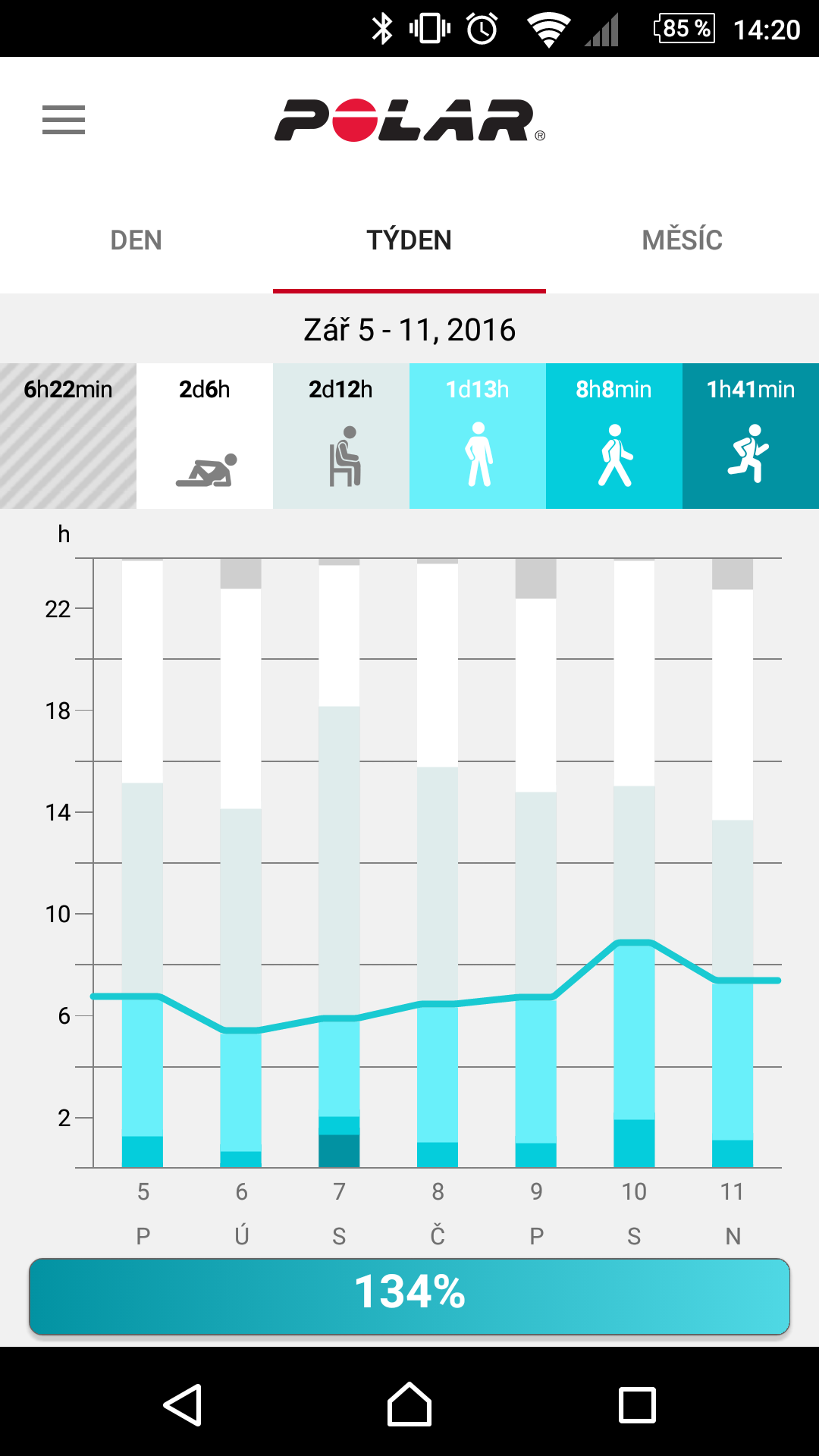Select the bar for day 10
Image resolution: width=819 pixels, height=1456 pixels.
[x=634, y=863]
